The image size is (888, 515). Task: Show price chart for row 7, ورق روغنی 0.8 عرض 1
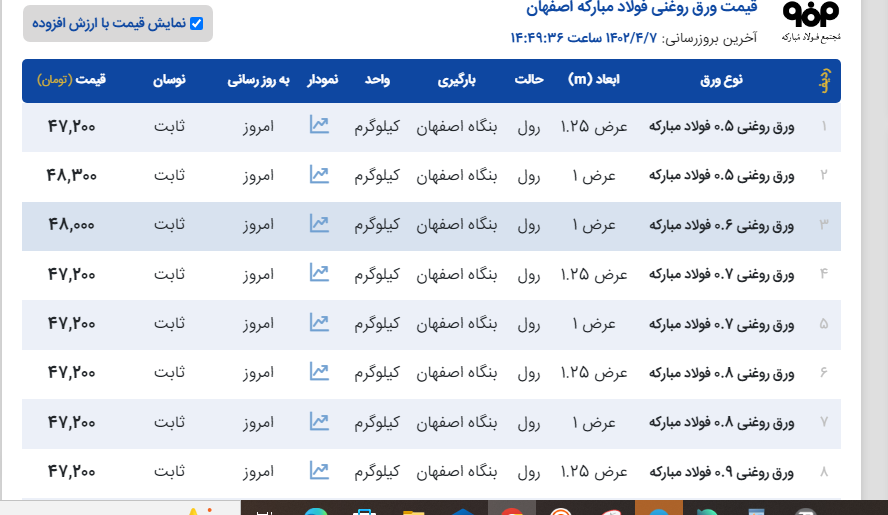pos(319,421)
